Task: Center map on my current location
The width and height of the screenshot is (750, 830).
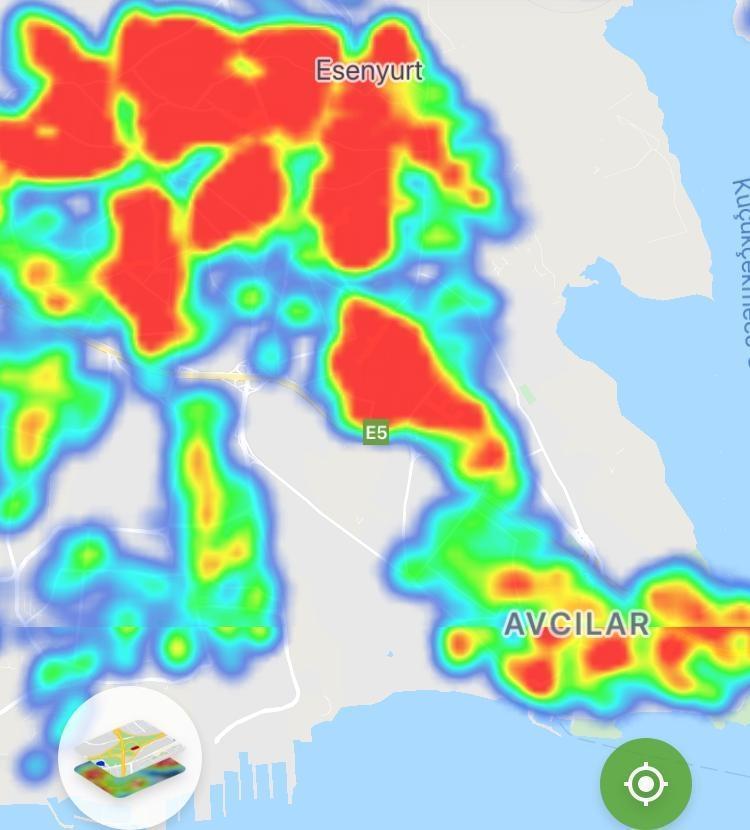Action: [x=645, y=784]
